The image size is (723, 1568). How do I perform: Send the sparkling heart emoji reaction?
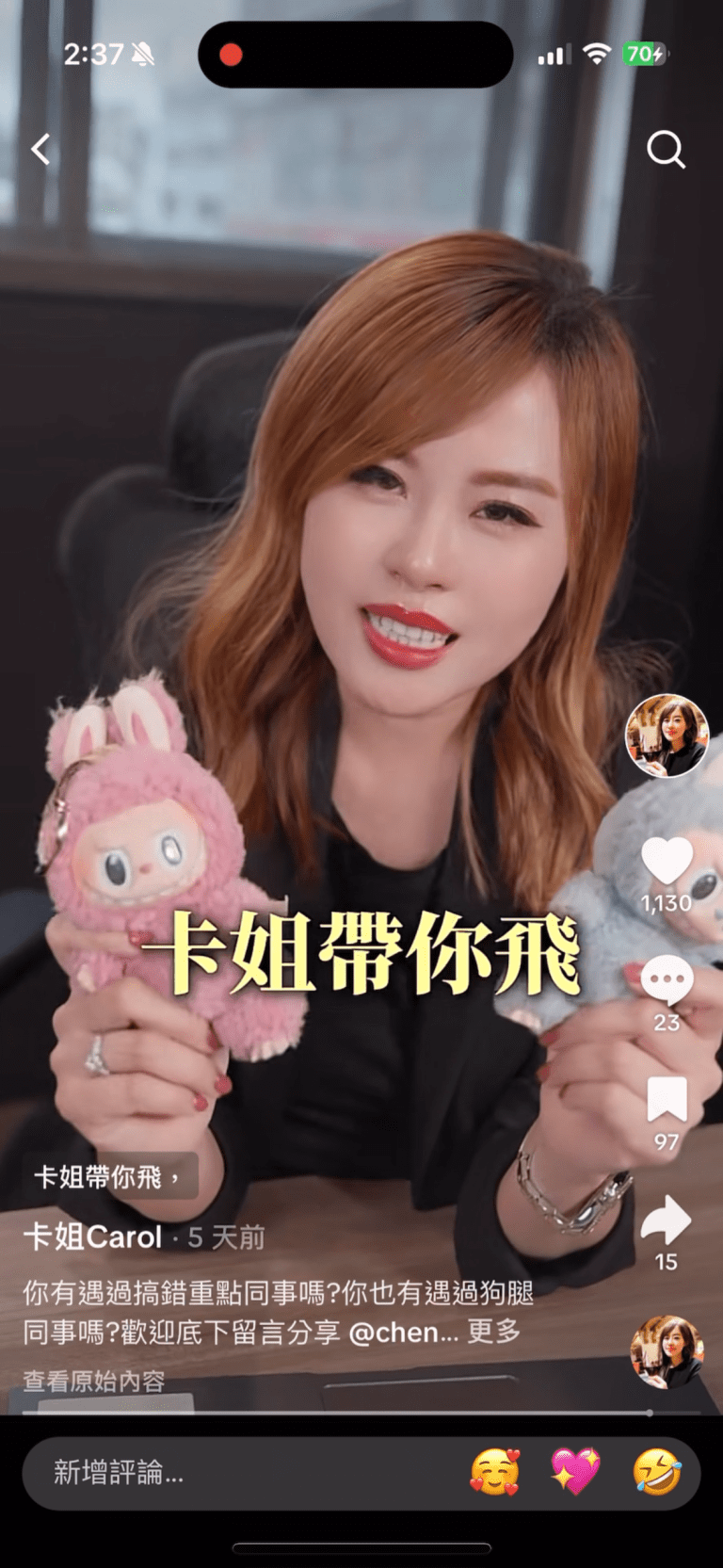click(x=575, y=1472)
